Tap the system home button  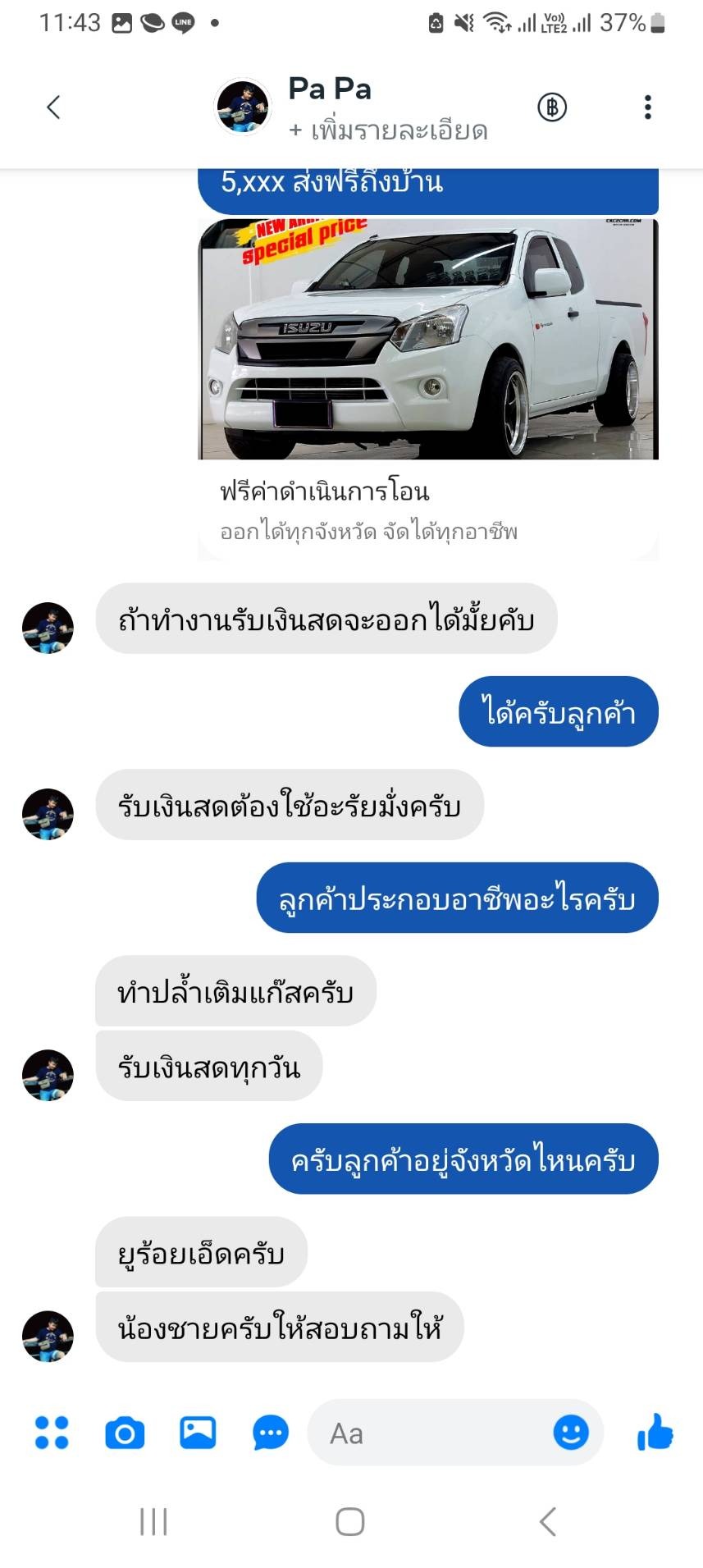tap(350, 1522)
